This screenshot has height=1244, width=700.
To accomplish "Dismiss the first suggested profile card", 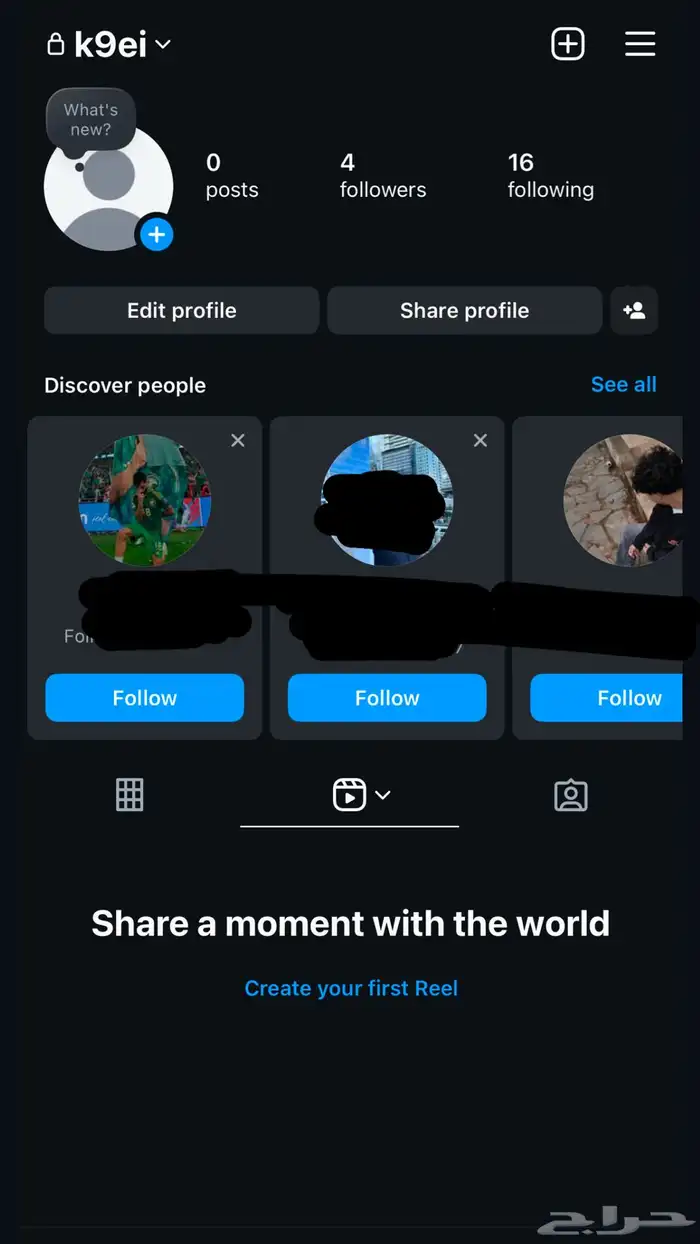I will (238, 440).
